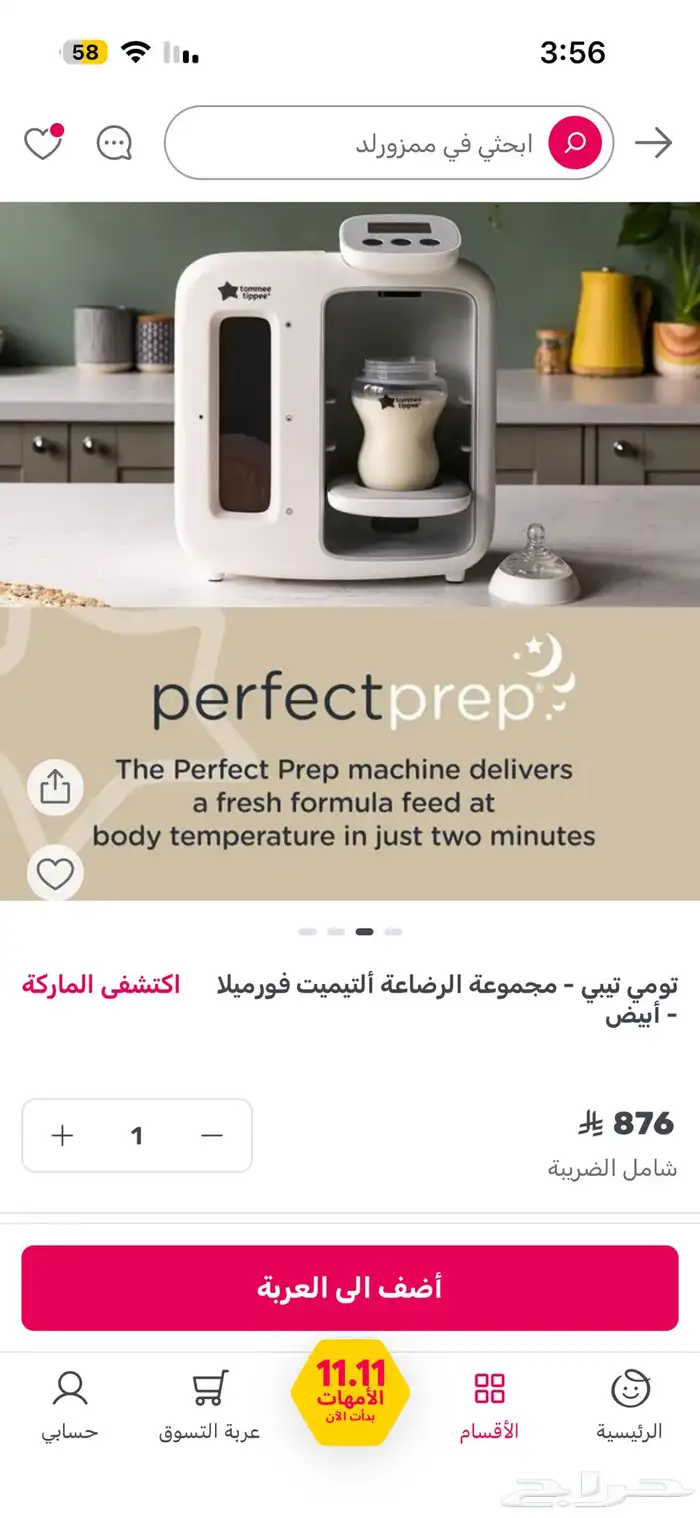The width and height of the screenshot is (700, 1518).
Task: Tap the pink search magnifier button
Action: pyautogui.click(x=575, y=143)
